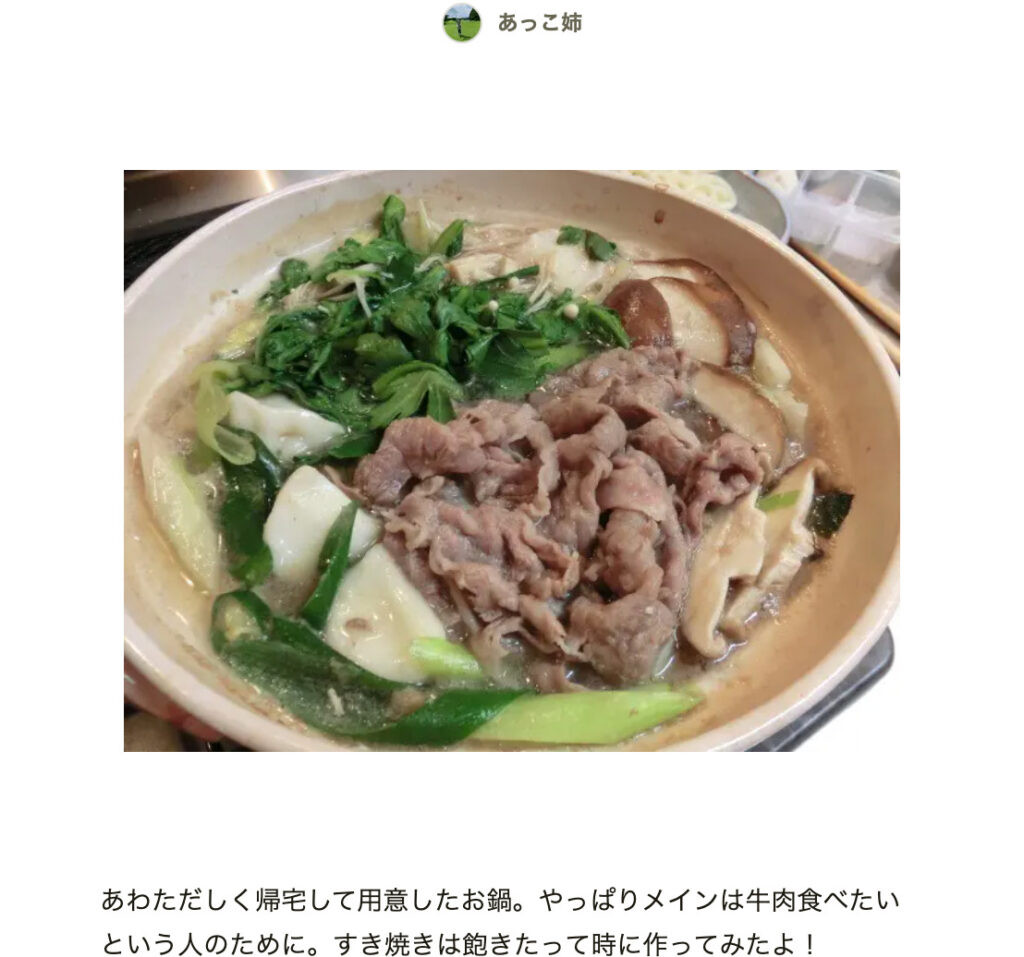This screenshot has height=957, width=1024.
Task: Open the hot pot recipe photo
Action: click(511, 460)
